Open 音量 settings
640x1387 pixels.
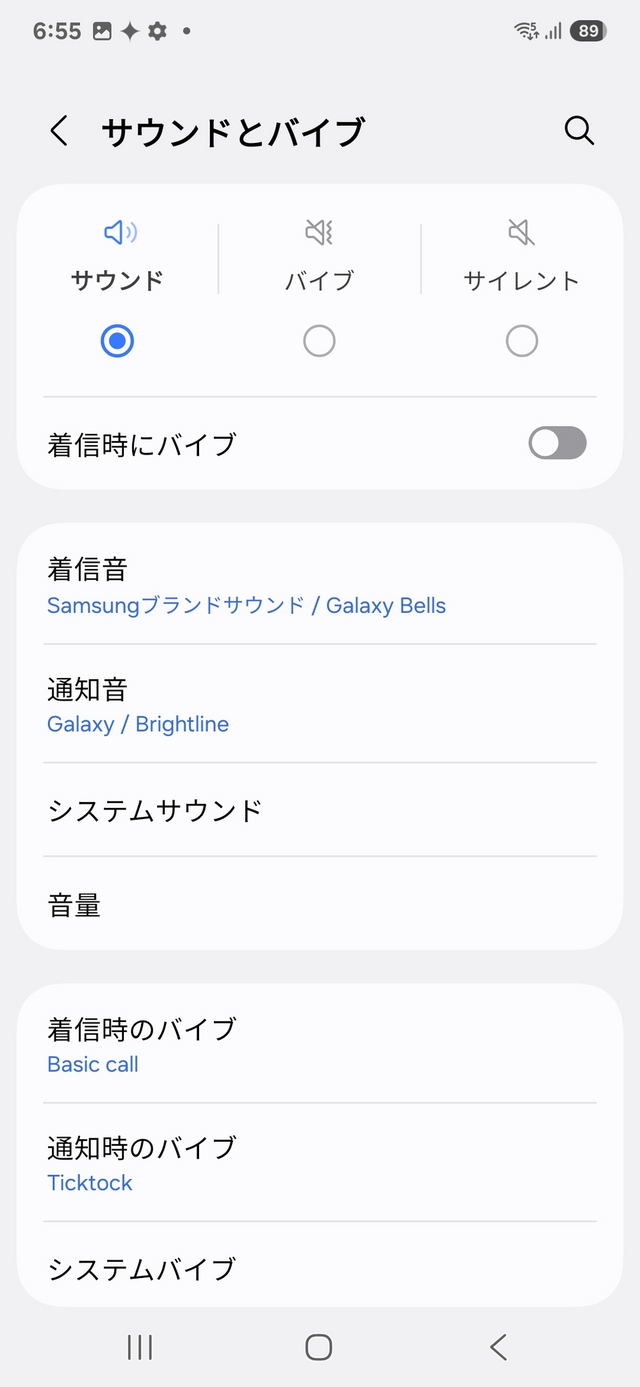click(x=320, y=906)
